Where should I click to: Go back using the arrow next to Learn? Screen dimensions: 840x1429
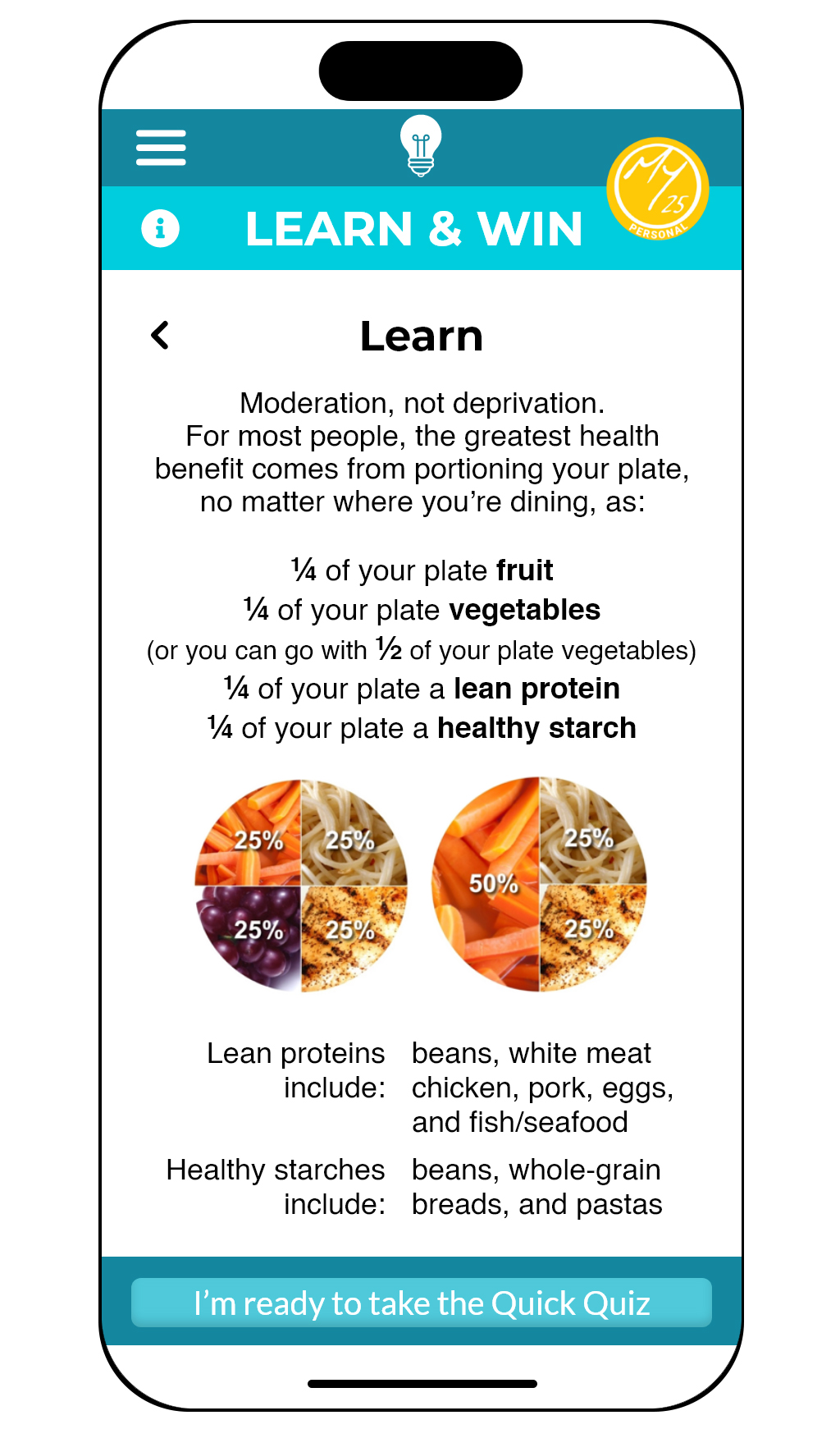pos(160,335)
